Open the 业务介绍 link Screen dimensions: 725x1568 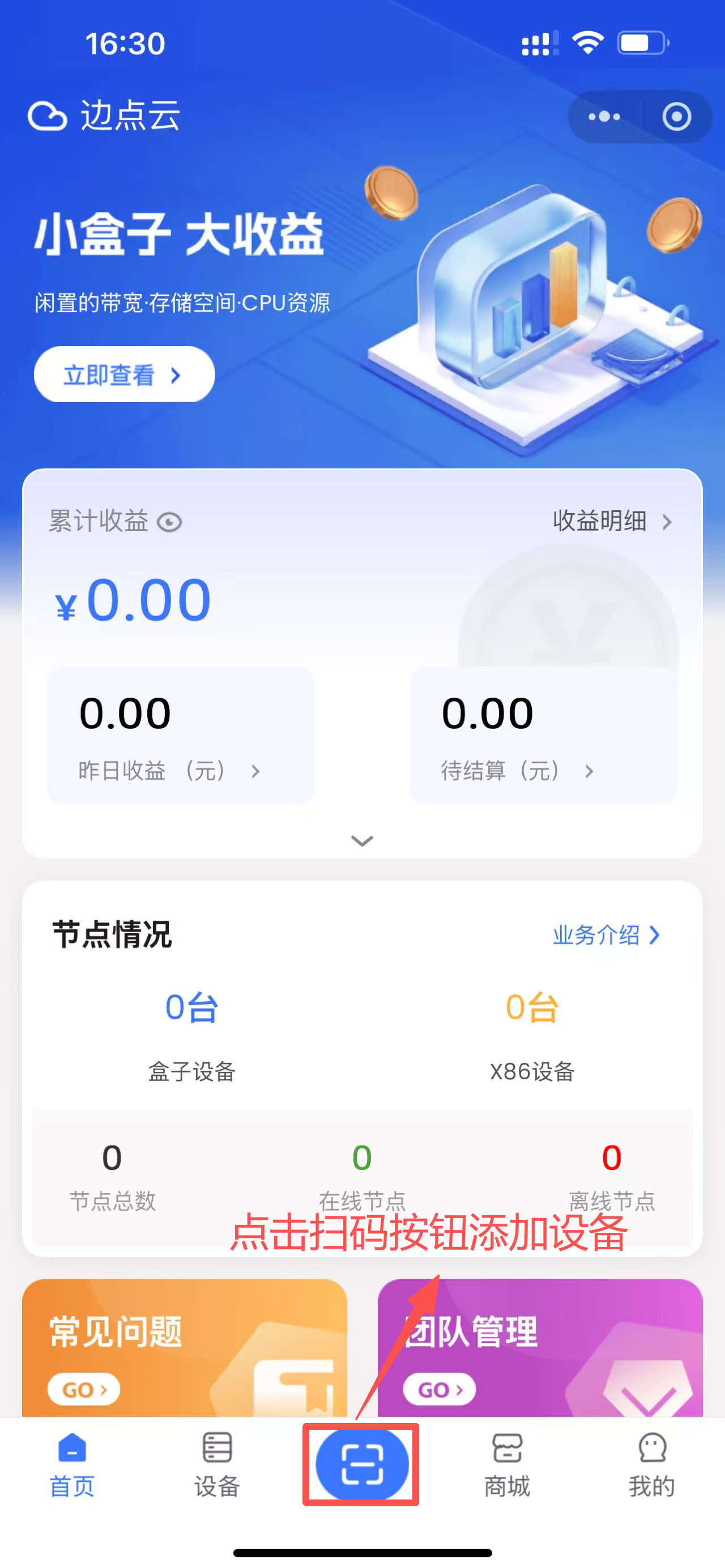pos(605,935)
